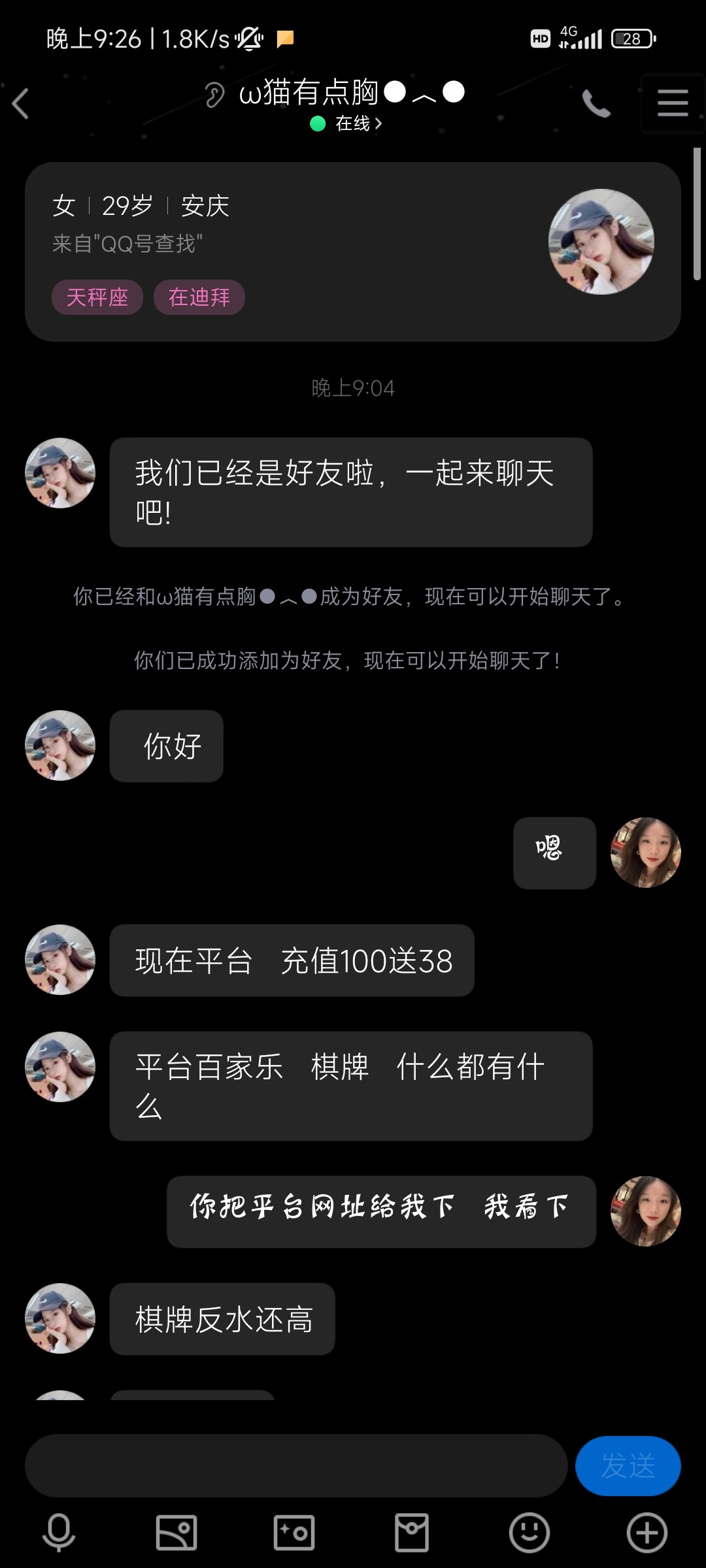Open the chat settings menu
706x1568 pixels.
(673, 104)
